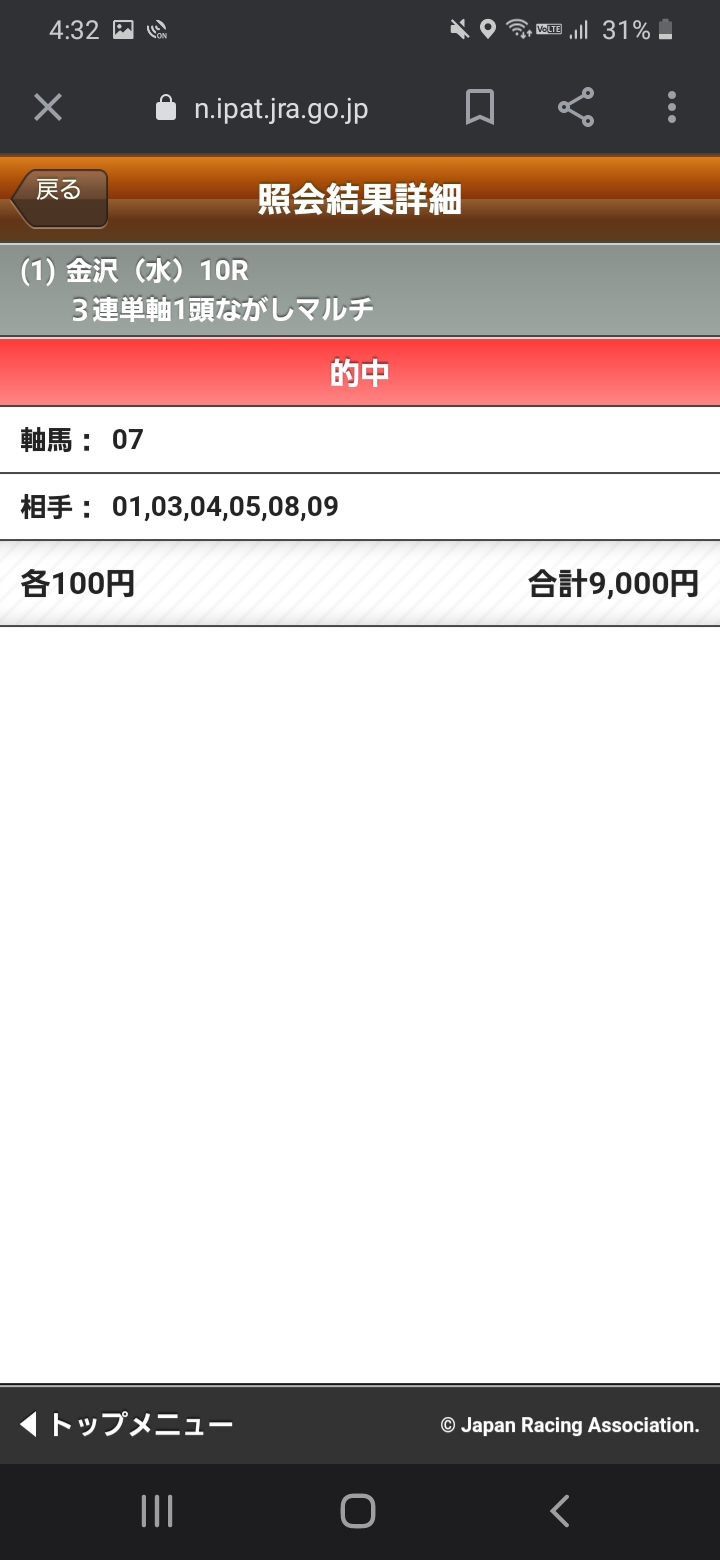720x1560 pixels.
Task: Go to the phone's home screen
Action: coord(358,1511)
